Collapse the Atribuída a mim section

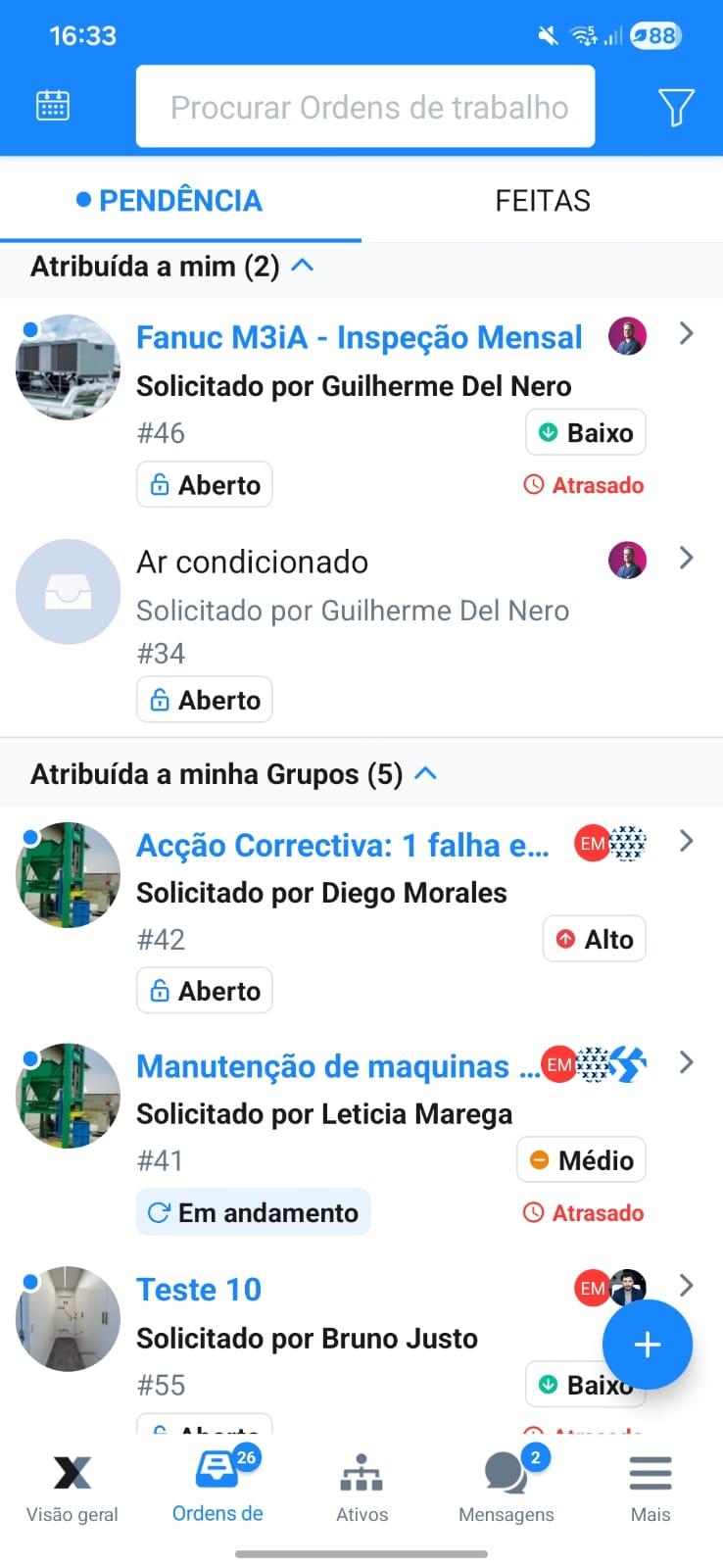(302, 265)
